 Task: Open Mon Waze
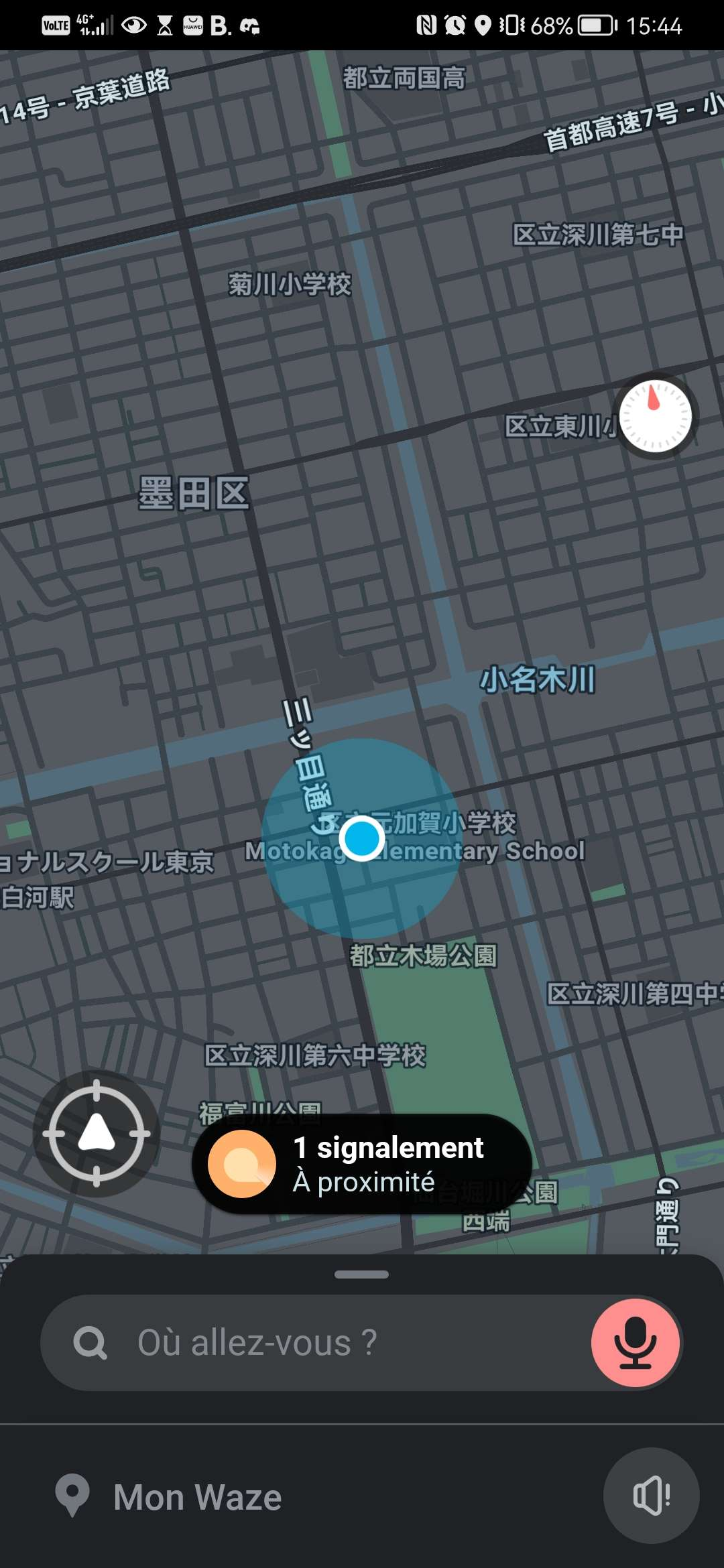click(x=169, y=1496)
